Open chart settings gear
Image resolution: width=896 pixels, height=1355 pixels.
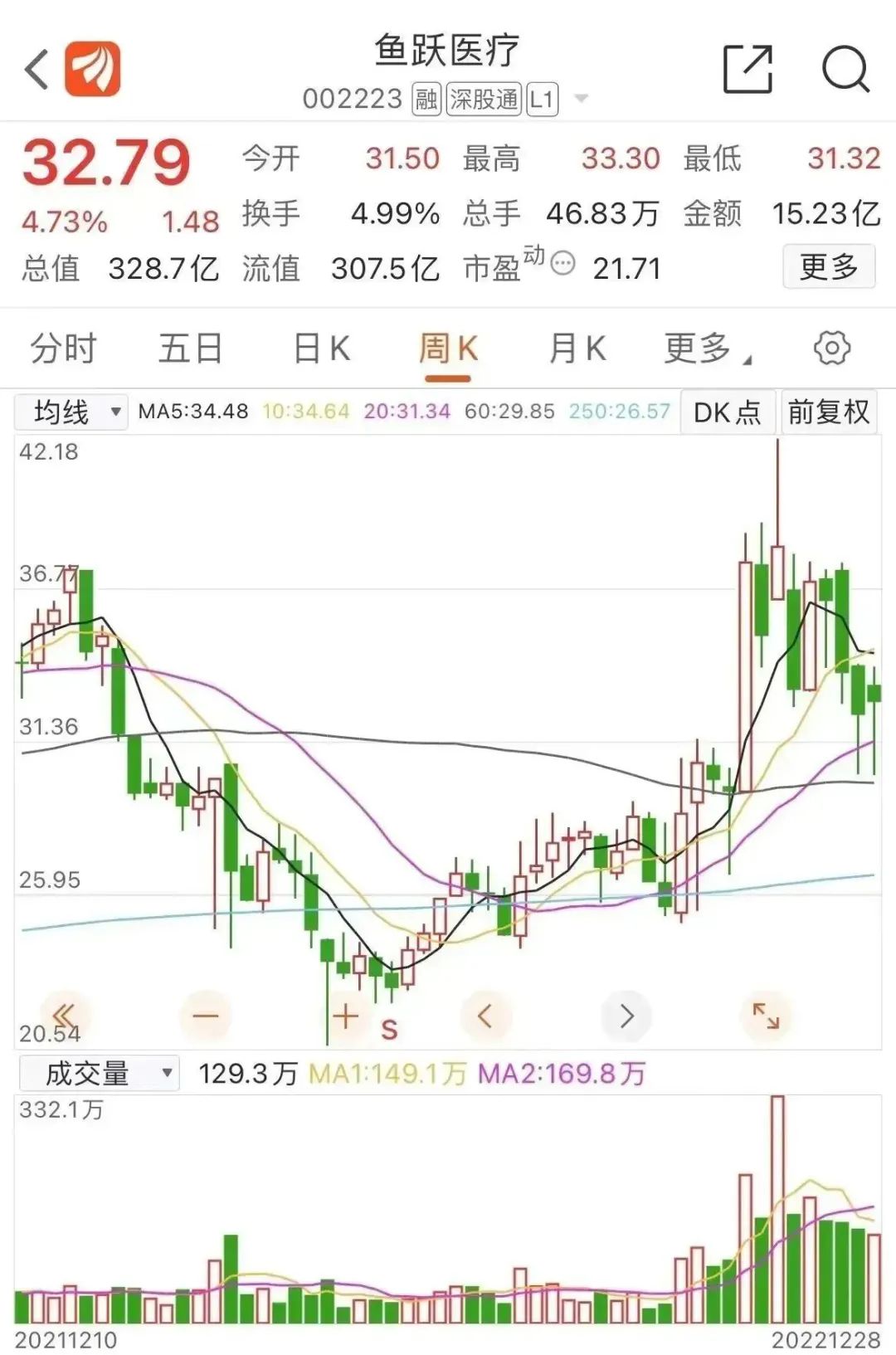[x=832, y=348]
